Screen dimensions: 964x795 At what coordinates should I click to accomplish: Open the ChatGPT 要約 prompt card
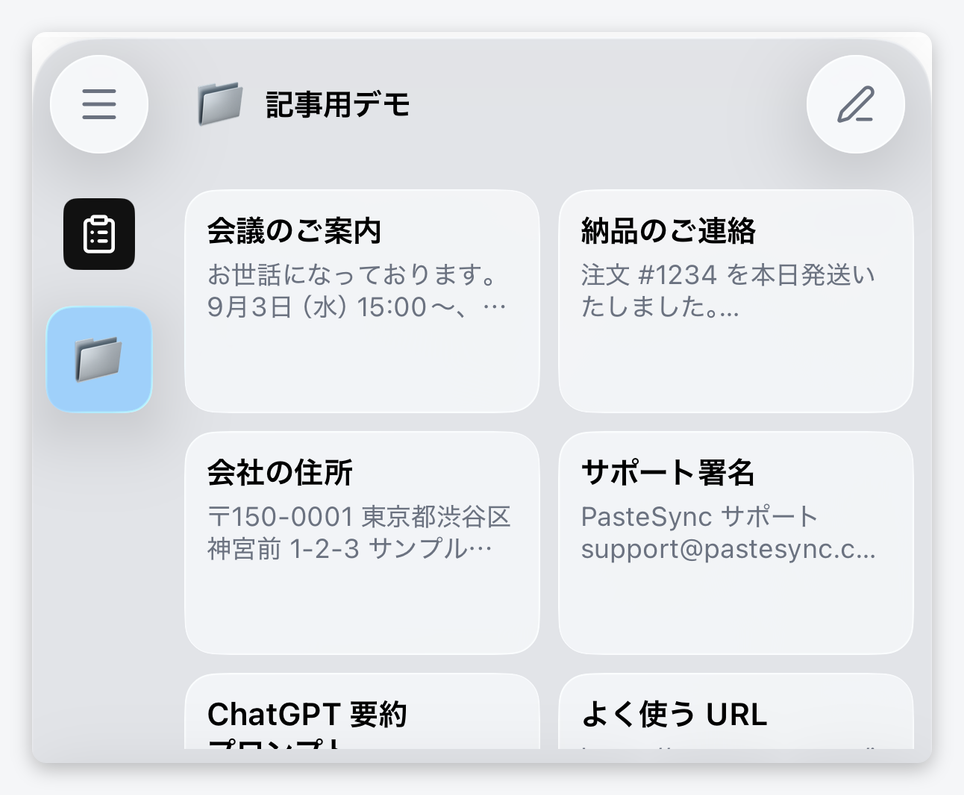pos(362,711)
